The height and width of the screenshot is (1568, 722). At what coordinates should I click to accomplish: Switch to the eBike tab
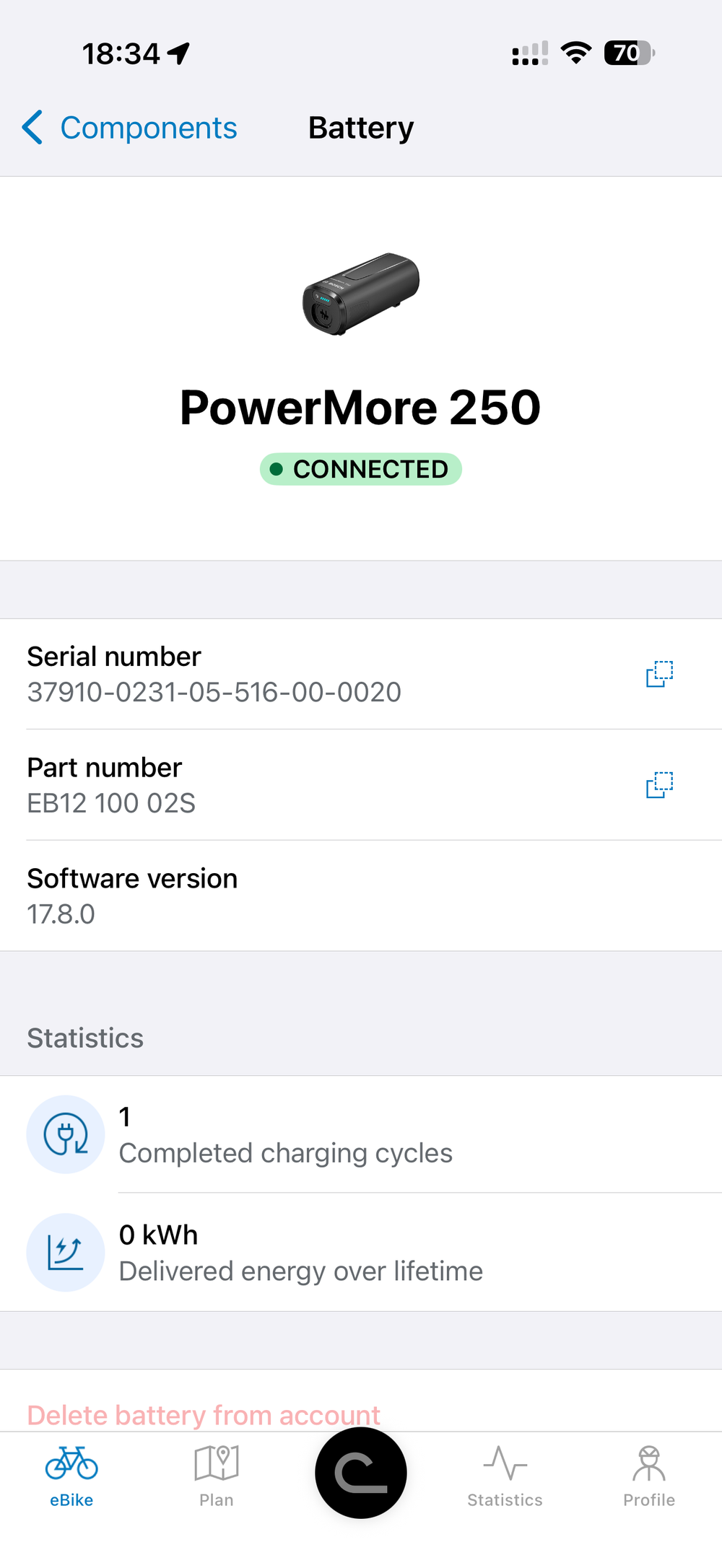coord(71,1476)
